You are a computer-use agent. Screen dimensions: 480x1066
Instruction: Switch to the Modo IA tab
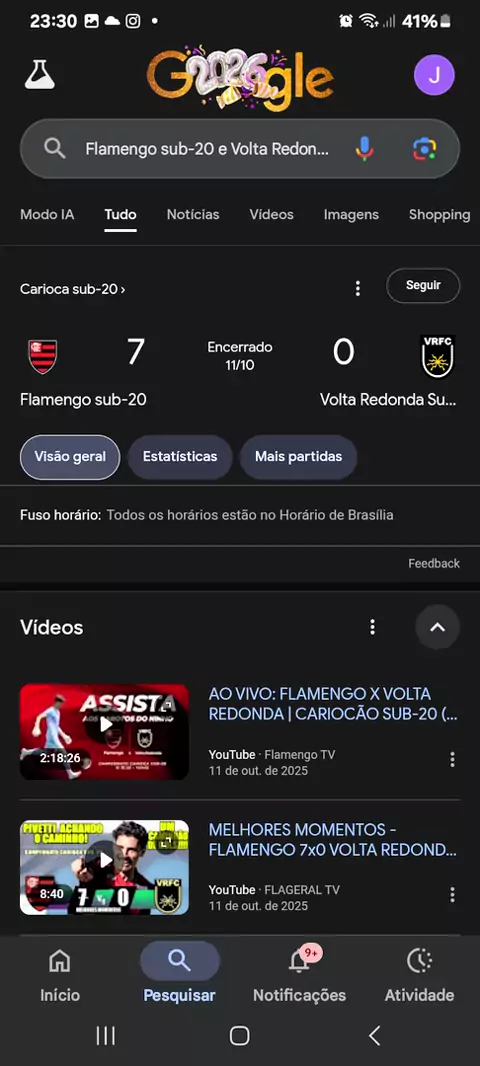(47, 215)
